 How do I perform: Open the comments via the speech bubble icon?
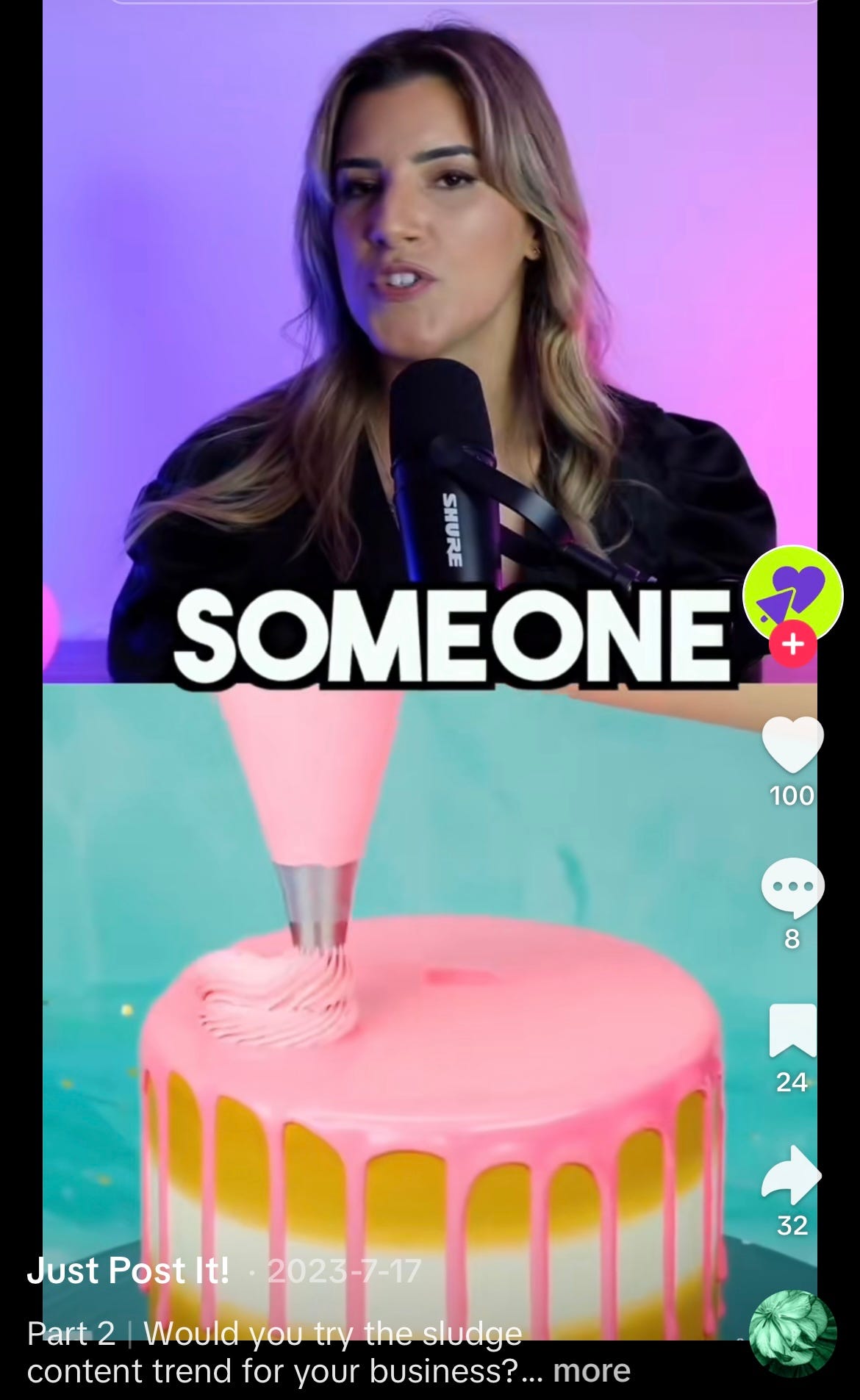coord(792,889)
